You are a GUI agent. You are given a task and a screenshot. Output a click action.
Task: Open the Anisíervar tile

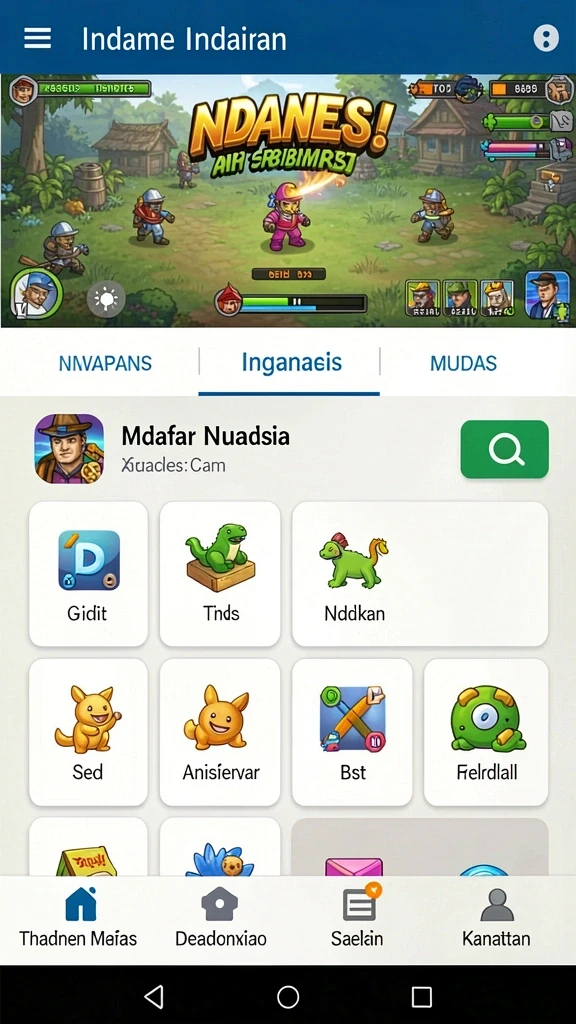pos(220,732)
